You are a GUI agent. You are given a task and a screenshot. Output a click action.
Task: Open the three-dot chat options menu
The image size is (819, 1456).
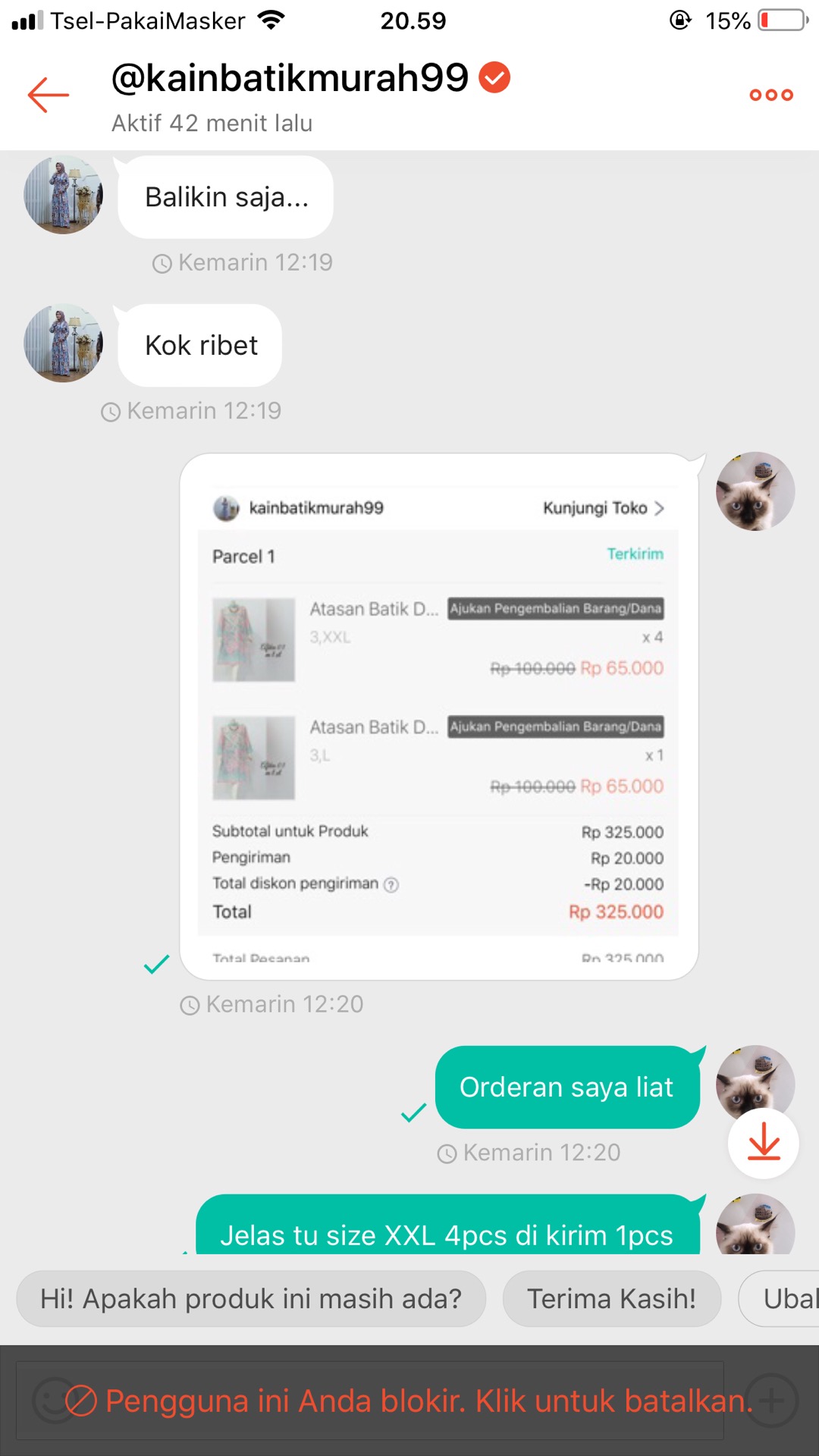(770, 94)
